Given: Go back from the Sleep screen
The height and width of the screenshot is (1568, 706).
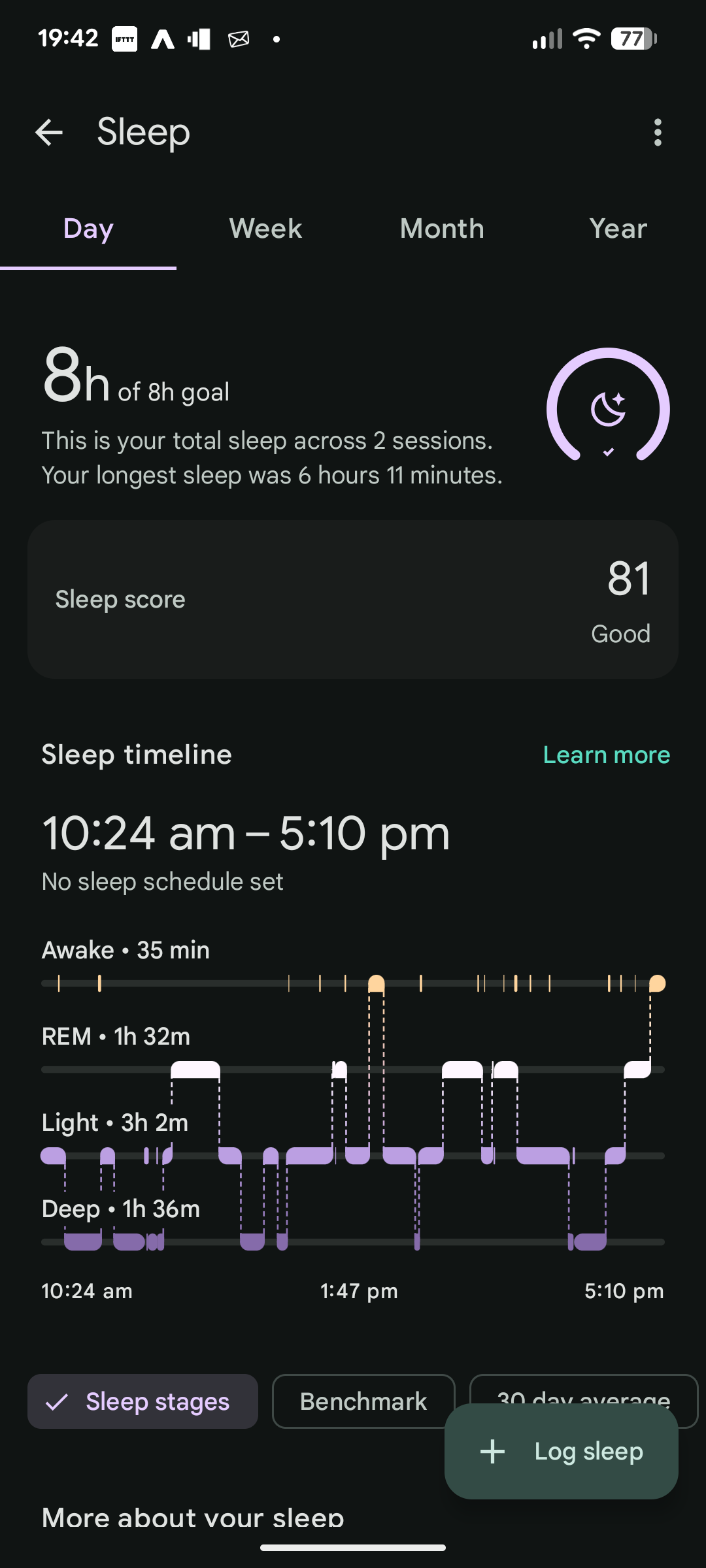Looking at the screenshot, I should pos(49,133).
